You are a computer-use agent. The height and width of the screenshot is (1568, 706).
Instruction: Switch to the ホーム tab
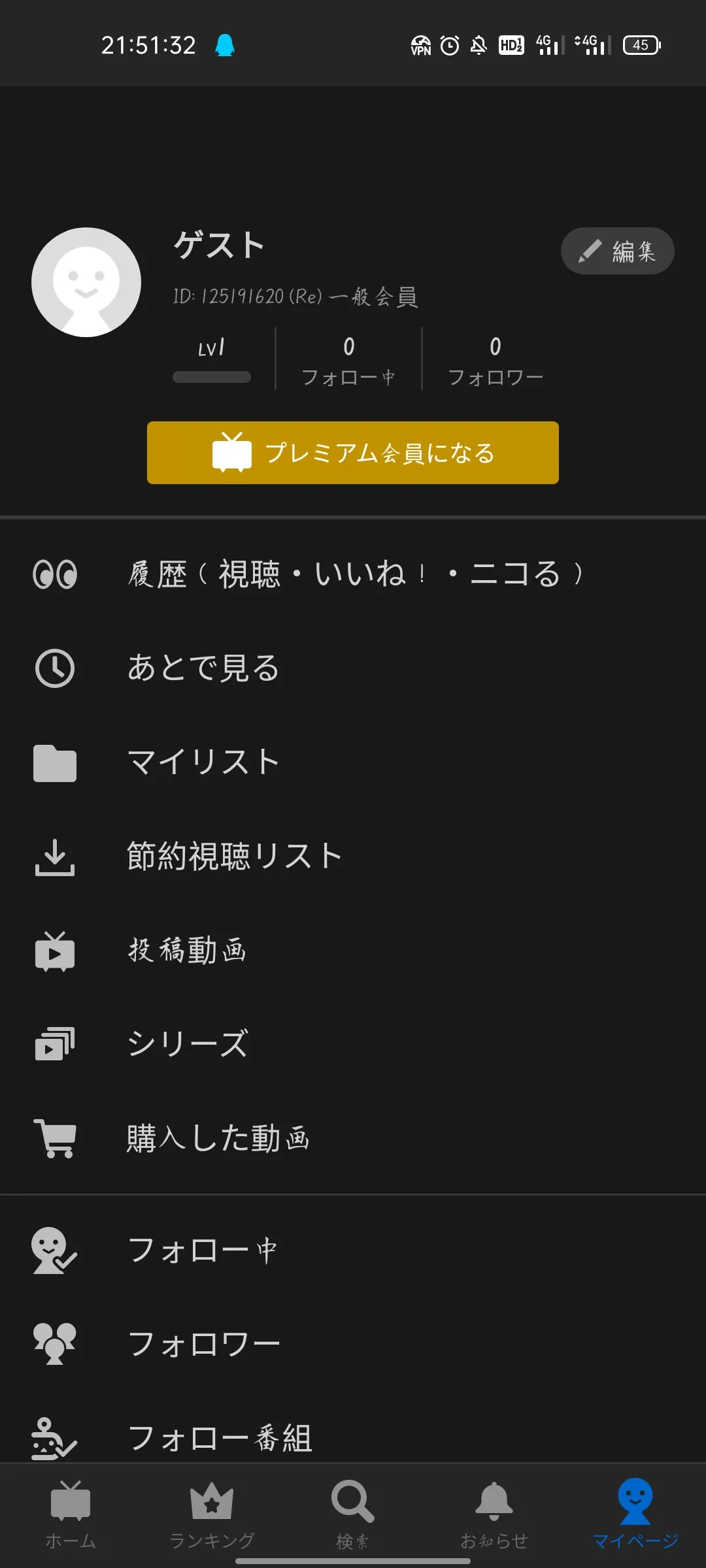pyautogui.click(x=71, y=1514)
